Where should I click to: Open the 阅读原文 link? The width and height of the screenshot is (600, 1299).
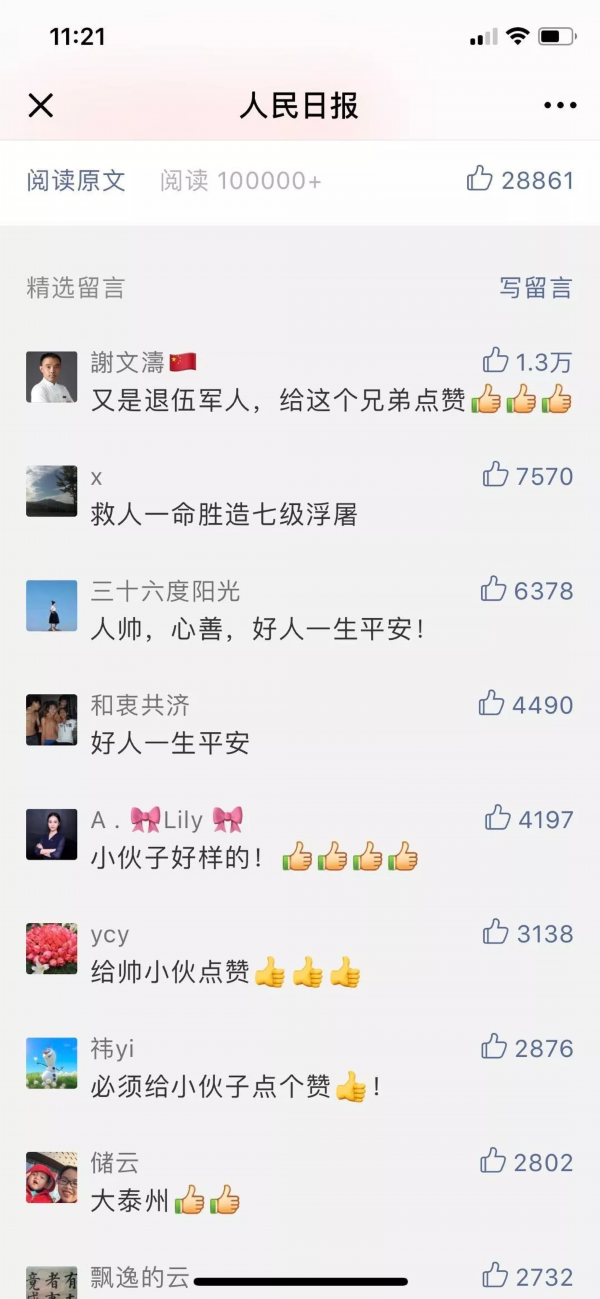click(76, 181)
